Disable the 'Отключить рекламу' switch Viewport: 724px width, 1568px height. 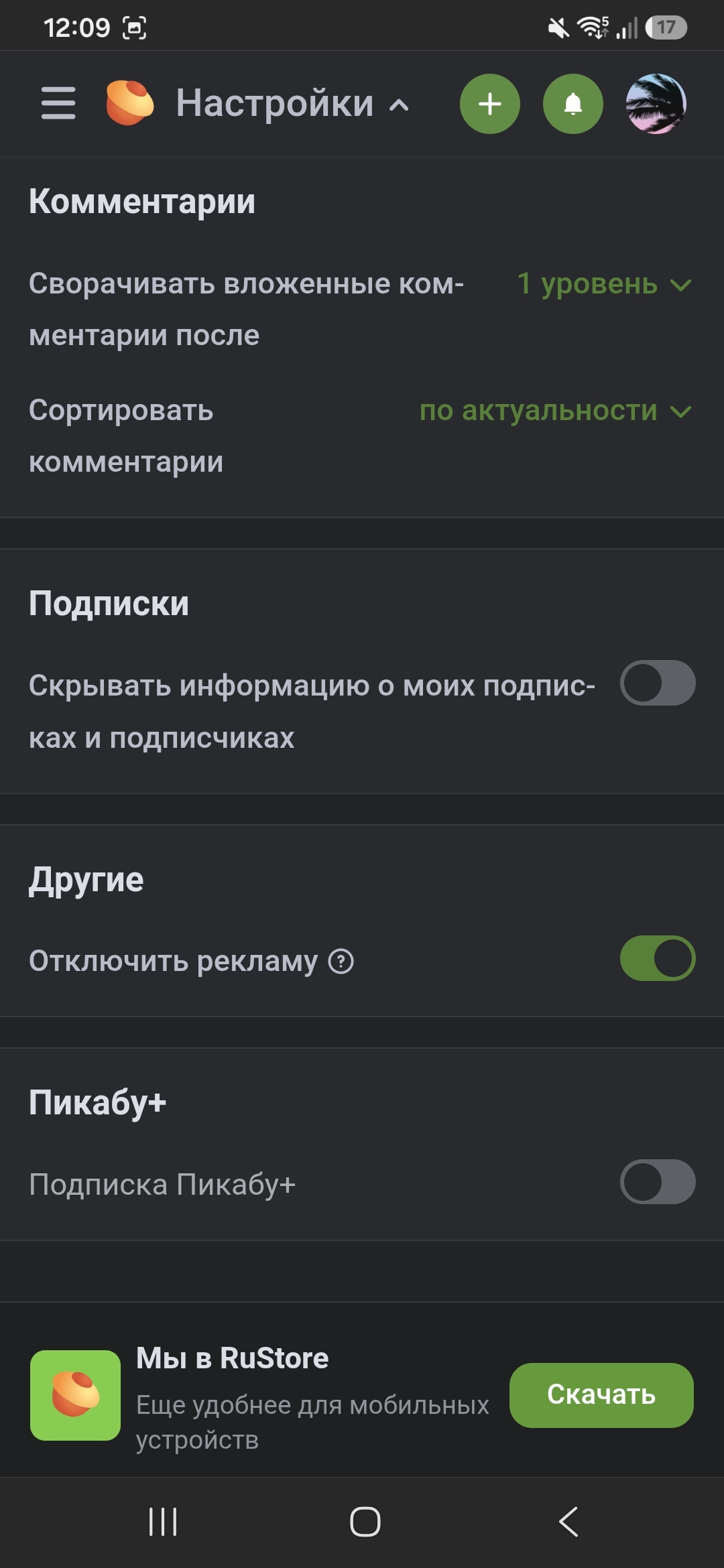tap(658, 958)
